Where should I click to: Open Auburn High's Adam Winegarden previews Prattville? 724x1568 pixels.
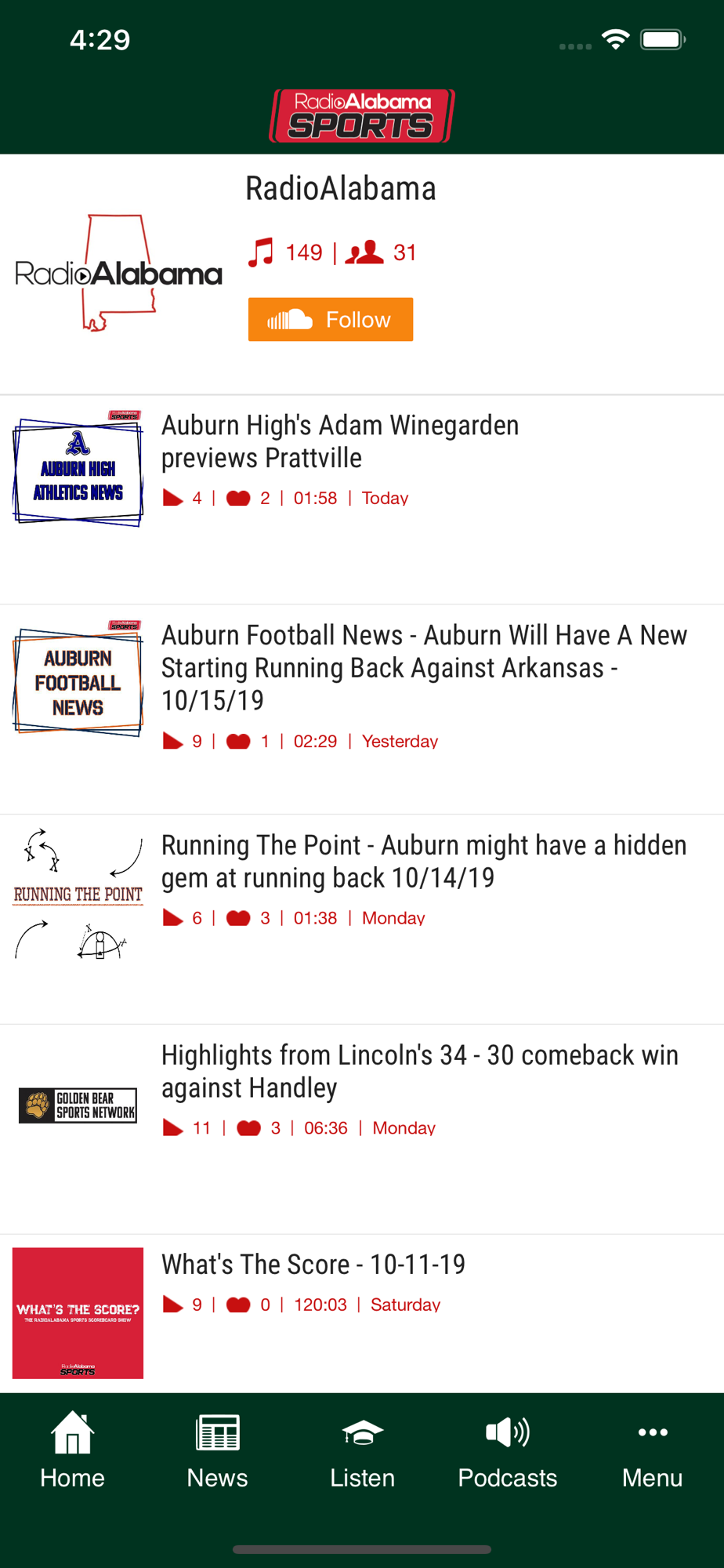click(x=362, y=499)
